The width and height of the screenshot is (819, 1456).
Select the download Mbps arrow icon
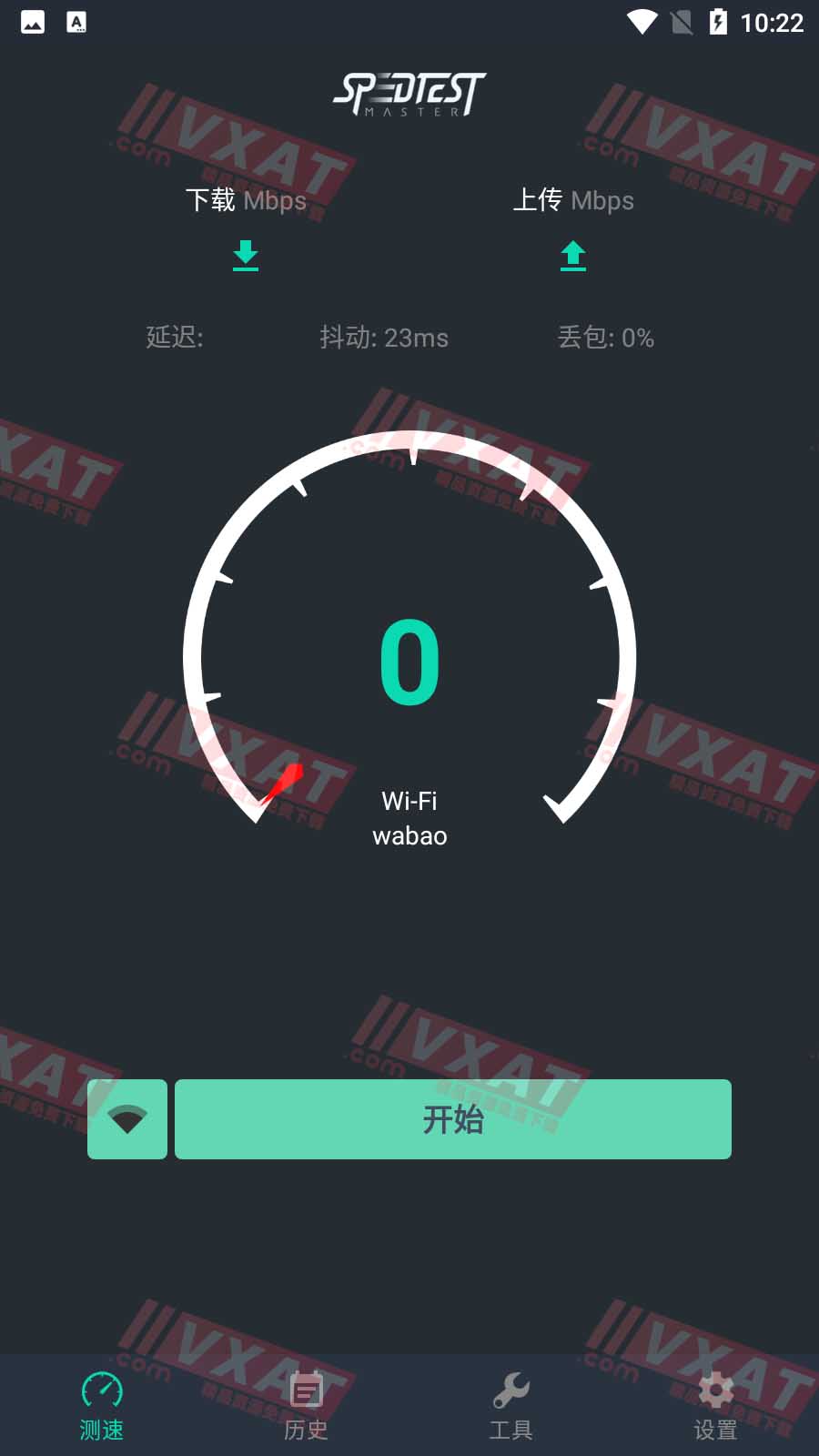pos(246,257)
